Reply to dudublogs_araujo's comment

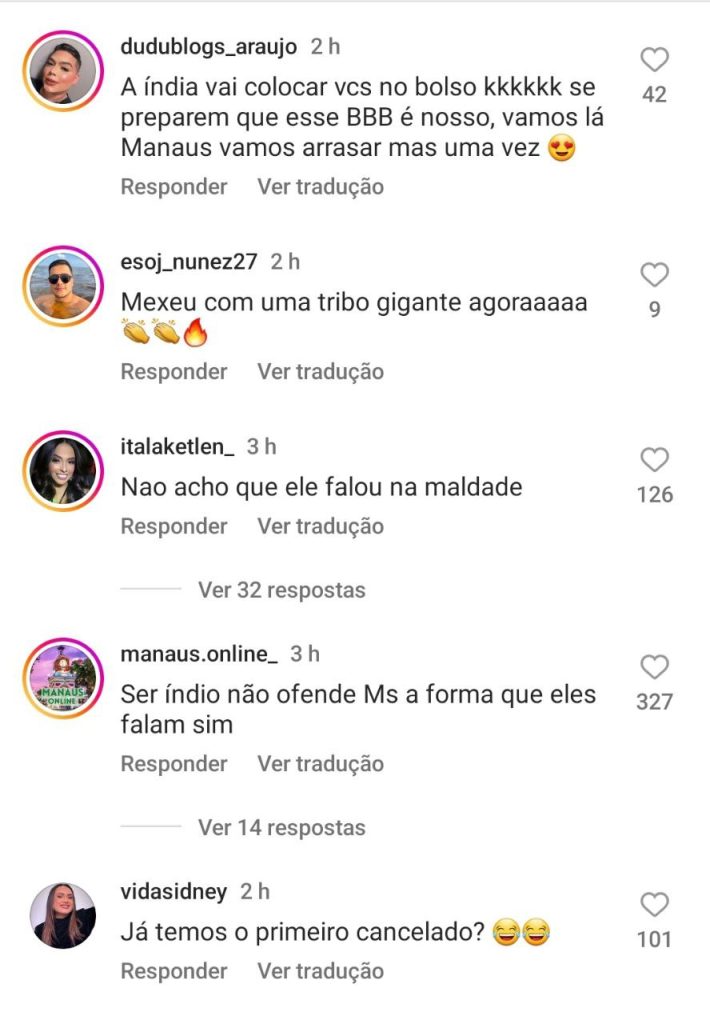pyautogui.click(x=174, y=187)
